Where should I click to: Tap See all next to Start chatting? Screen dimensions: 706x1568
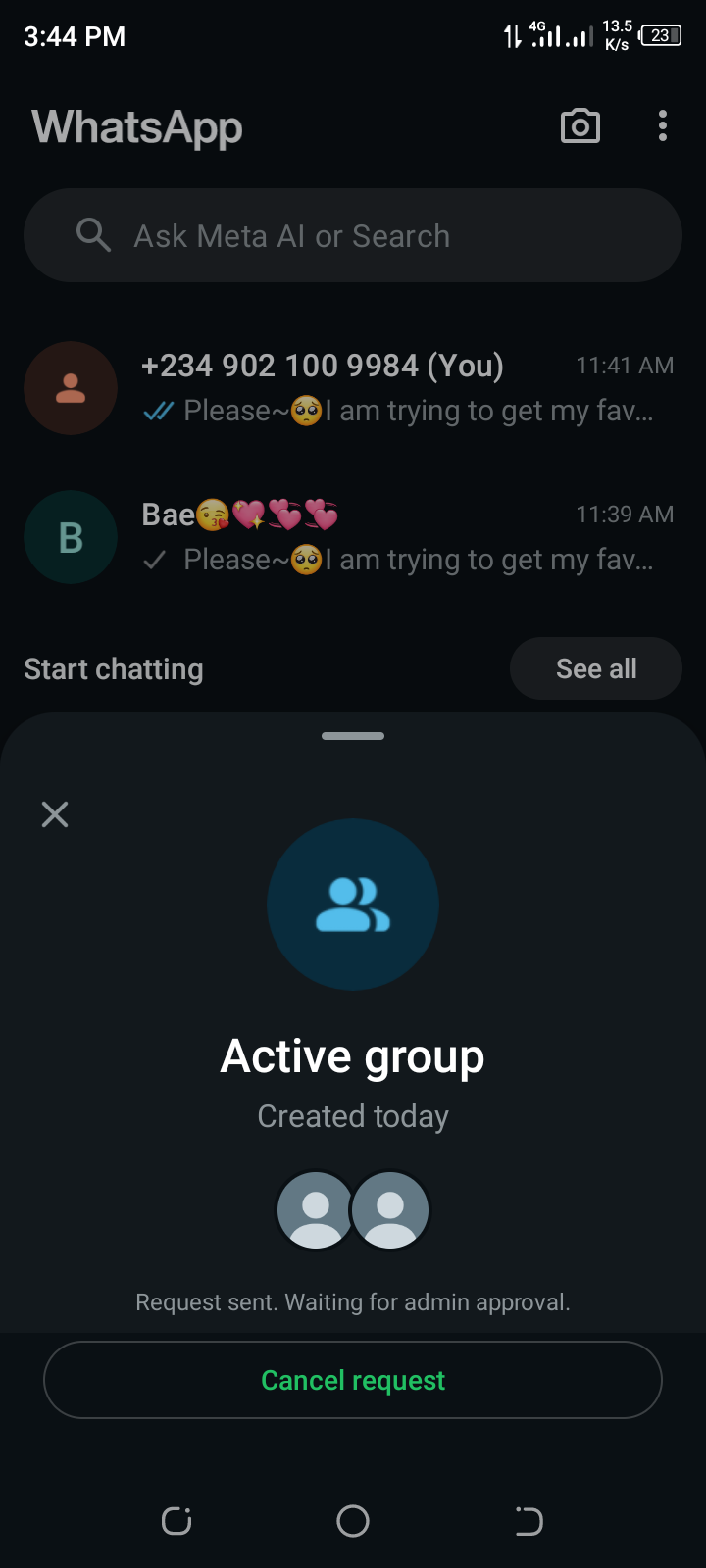click(595, 668)
